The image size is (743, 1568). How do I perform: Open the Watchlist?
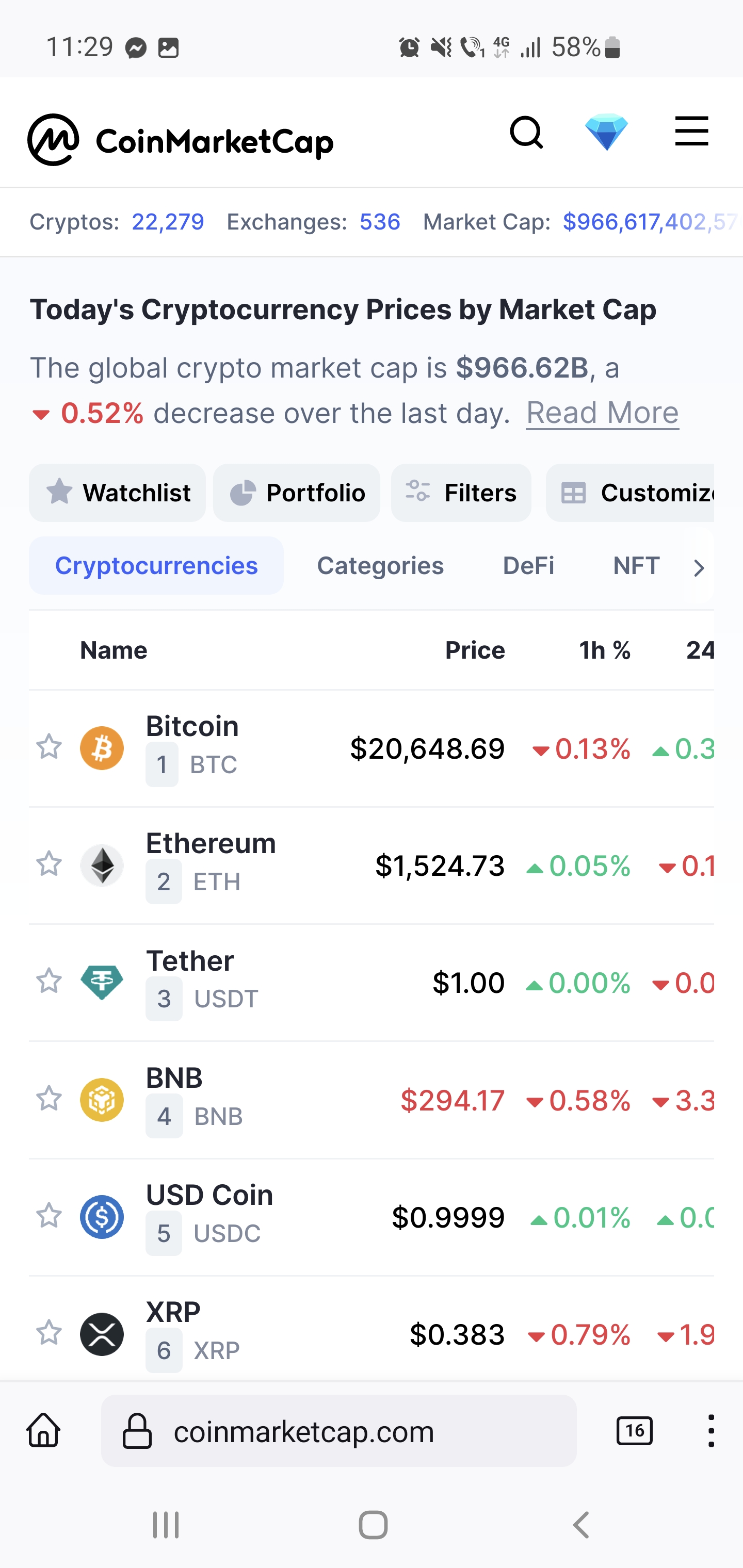point(118,493)
